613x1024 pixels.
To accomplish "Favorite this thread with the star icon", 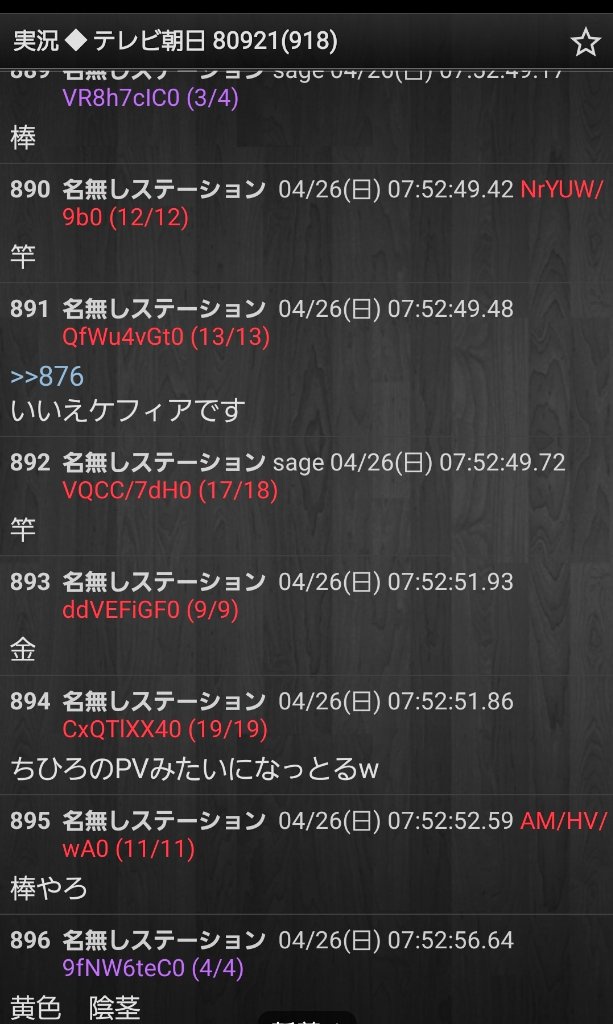I will point(584,41).
